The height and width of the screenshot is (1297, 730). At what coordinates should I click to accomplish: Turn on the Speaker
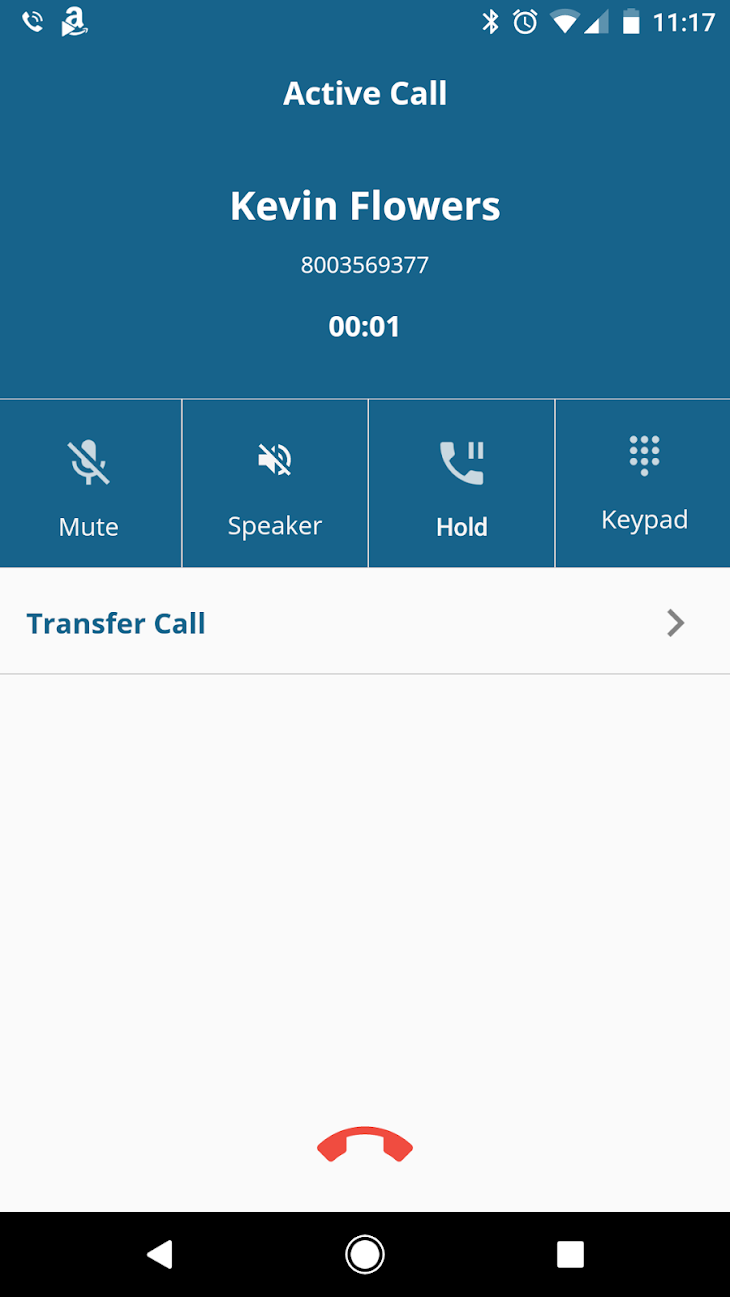tap(275, 484)
